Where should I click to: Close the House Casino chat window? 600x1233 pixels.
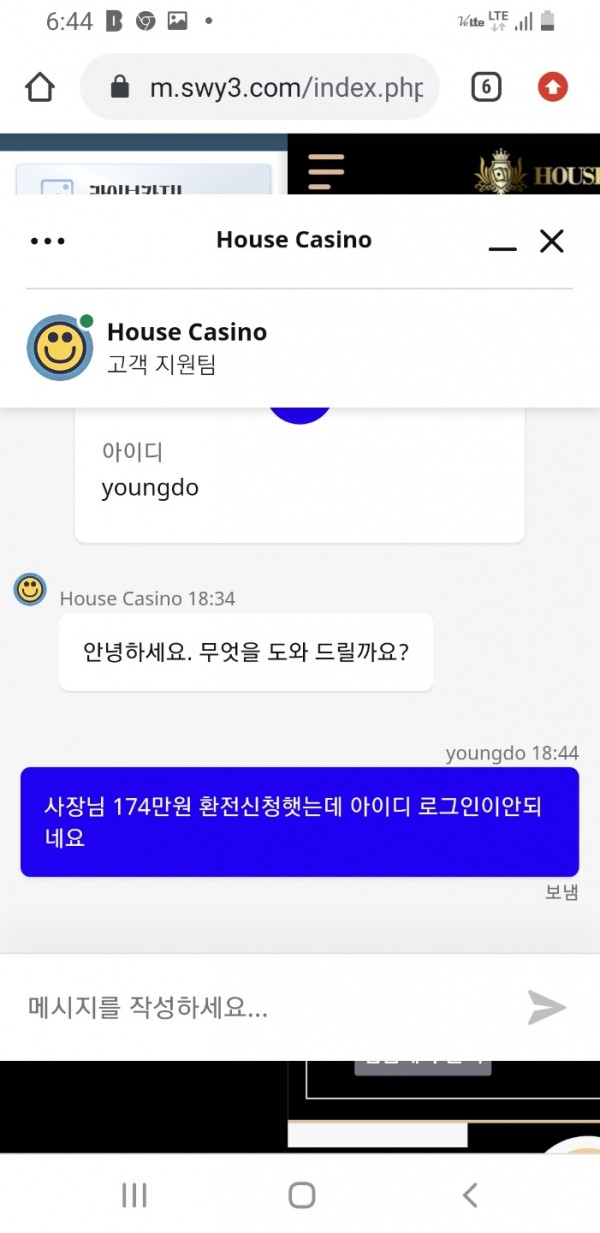point(552,241)
